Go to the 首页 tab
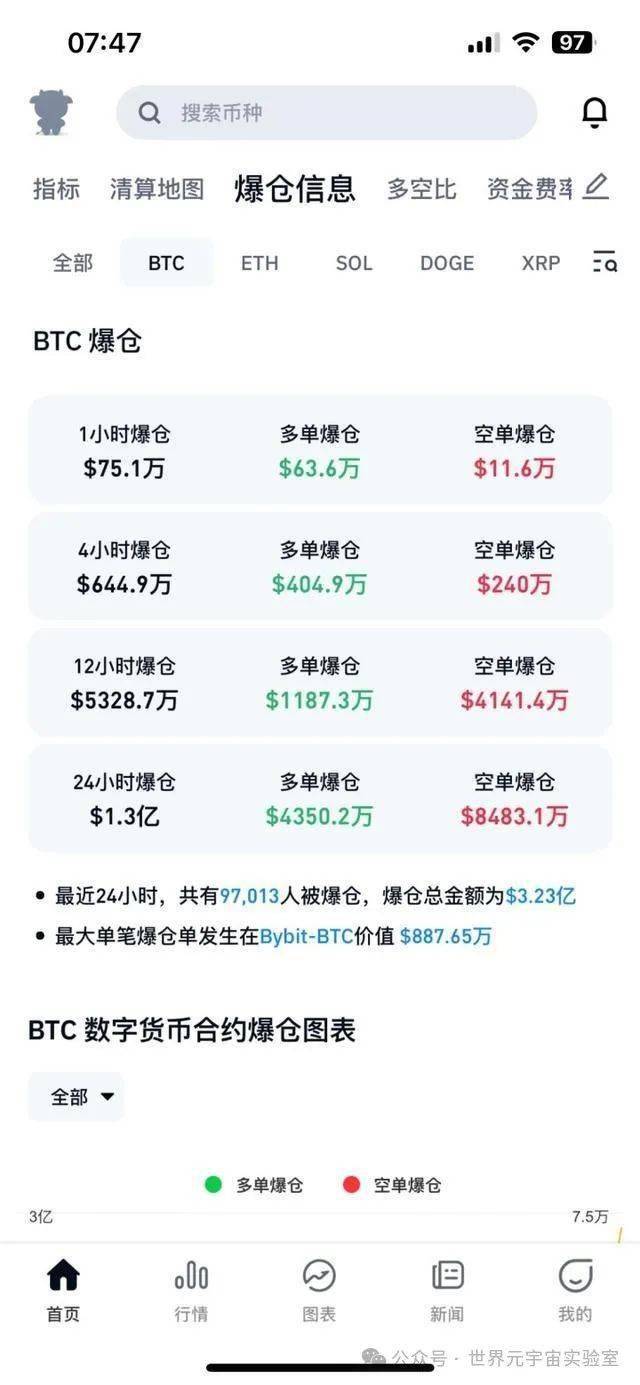 [63, 1290]
